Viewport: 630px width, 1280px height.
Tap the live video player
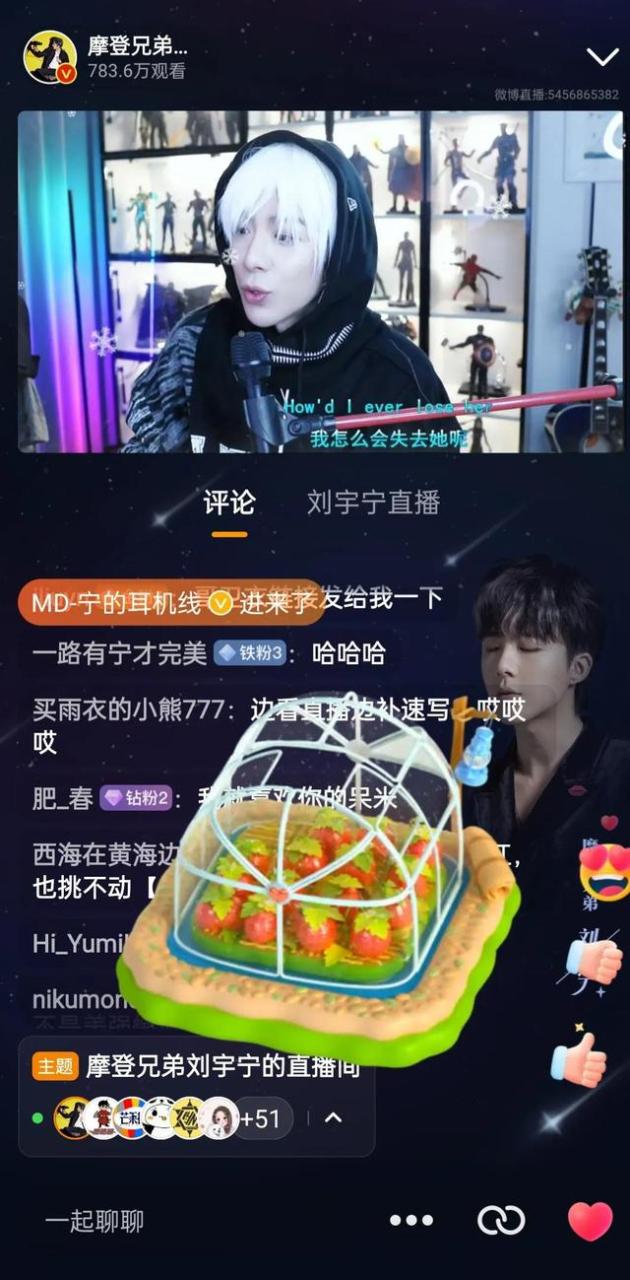pos(320,282)
